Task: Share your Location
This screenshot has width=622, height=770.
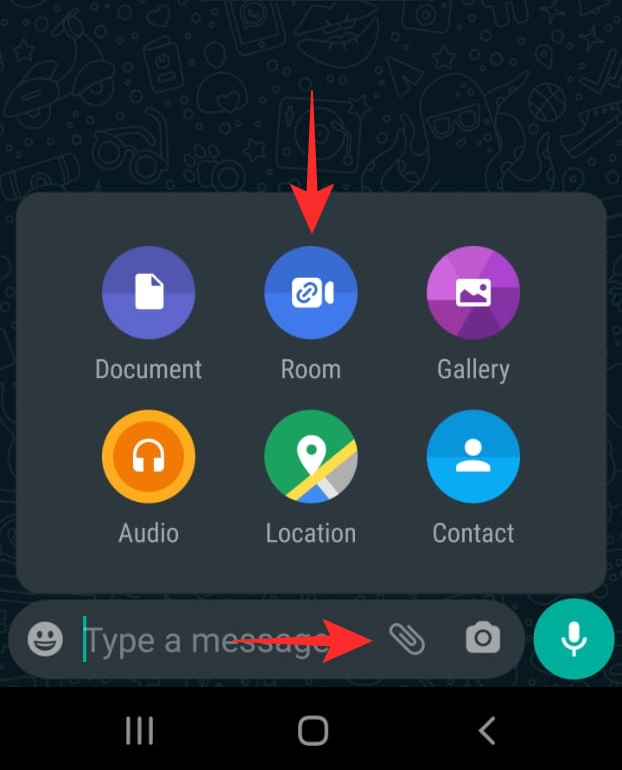Action: coord(310,457)
